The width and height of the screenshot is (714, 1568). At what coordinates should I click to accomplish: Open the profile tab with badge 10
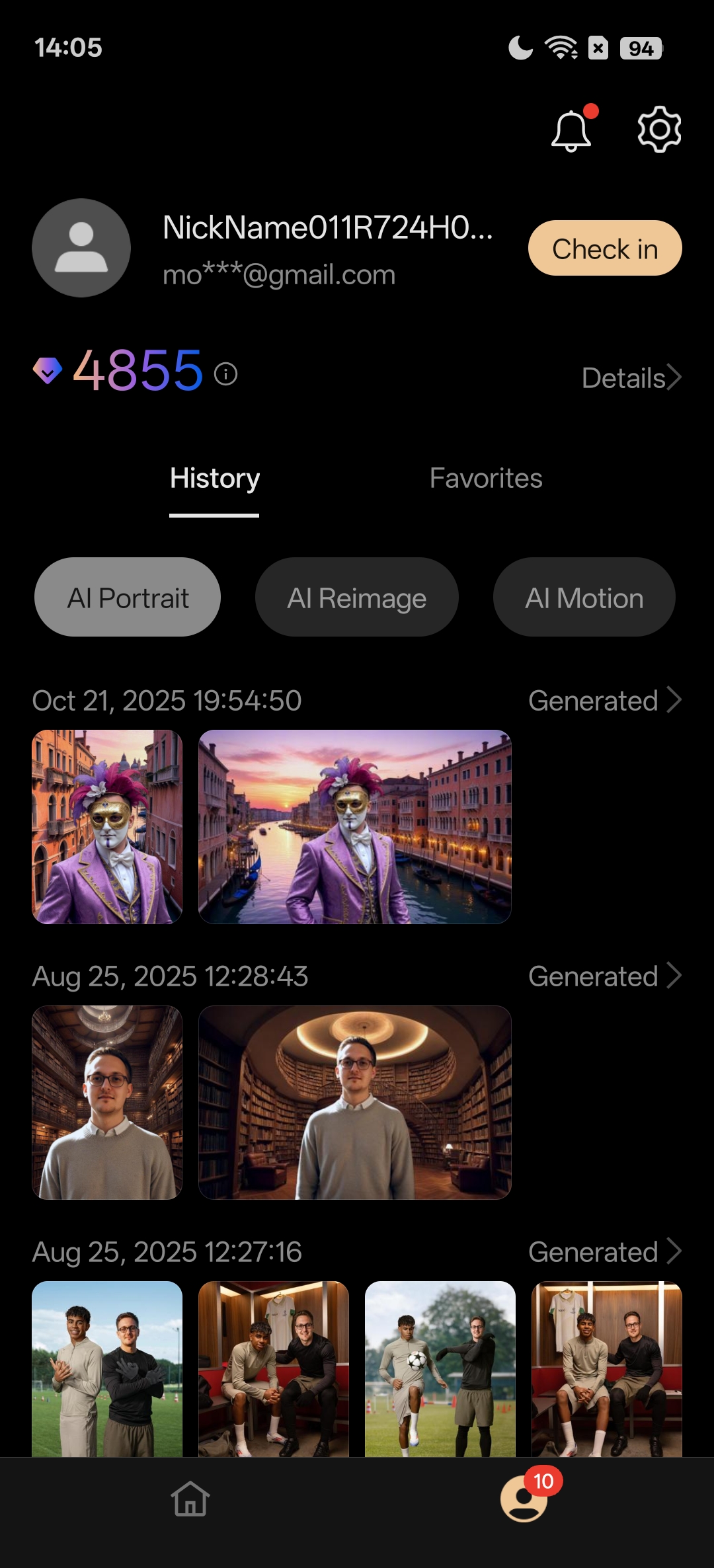point(524,1498)
